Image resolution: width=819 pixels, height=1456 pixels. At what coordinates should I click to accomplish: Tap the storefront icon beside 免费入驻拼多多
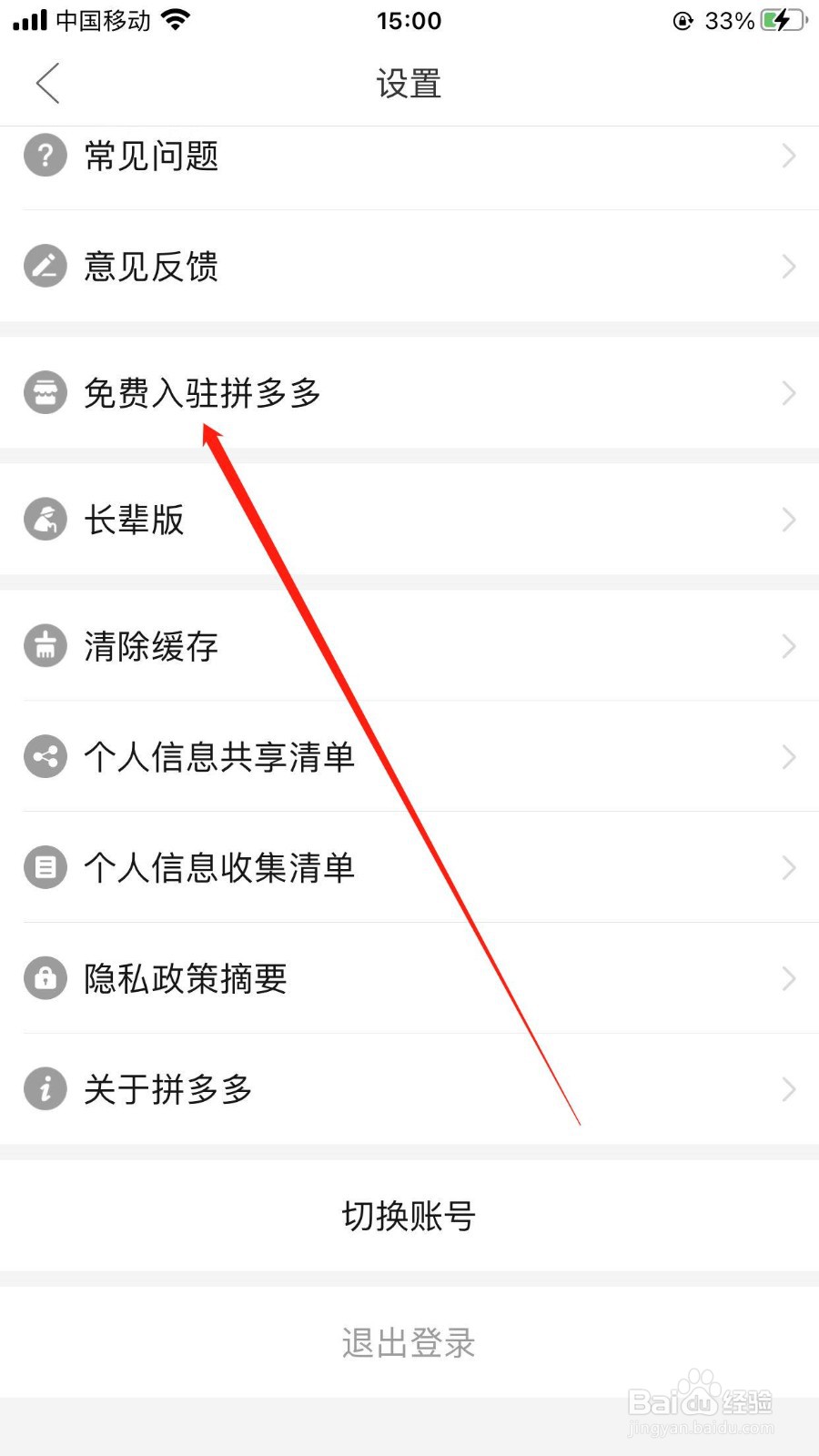pos(45,392)
